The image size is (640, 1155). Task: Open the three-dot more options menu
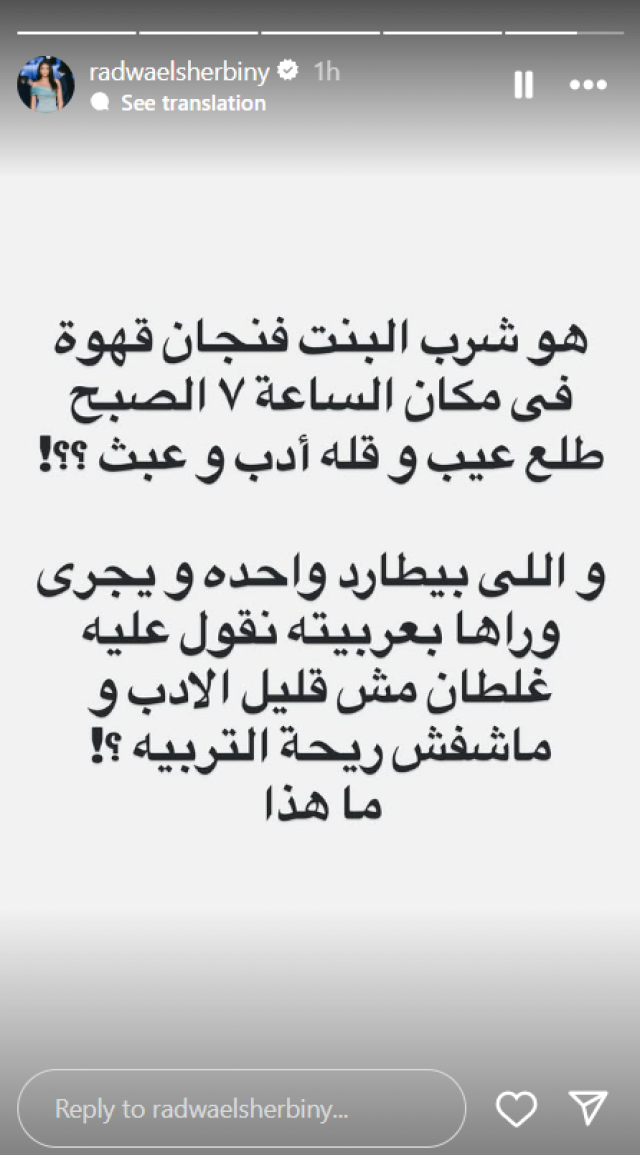[588, 85]
